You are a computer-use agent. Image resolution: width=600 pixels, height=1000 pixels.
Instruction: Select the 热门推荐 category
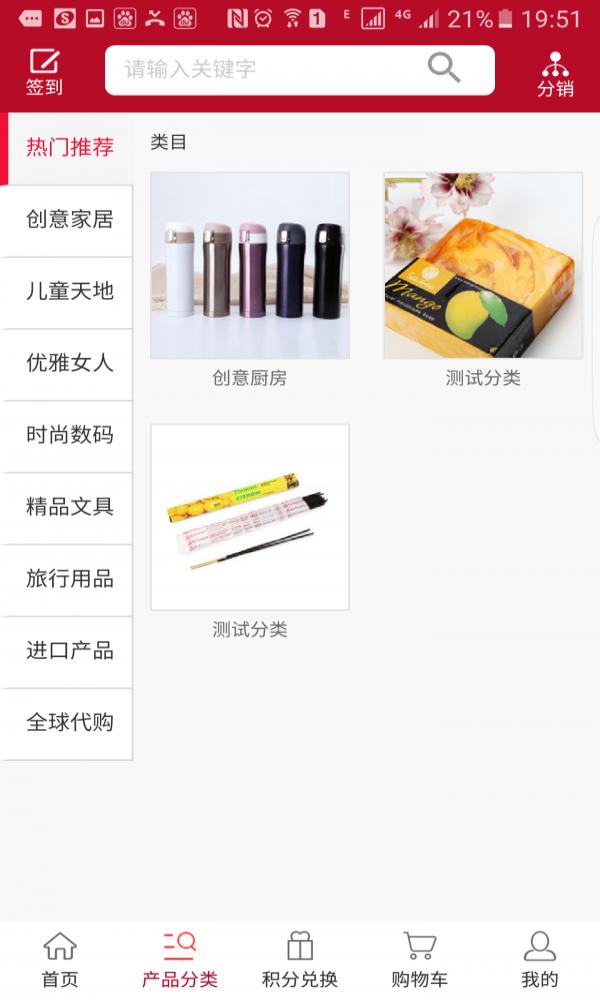(x=69, y=148)
